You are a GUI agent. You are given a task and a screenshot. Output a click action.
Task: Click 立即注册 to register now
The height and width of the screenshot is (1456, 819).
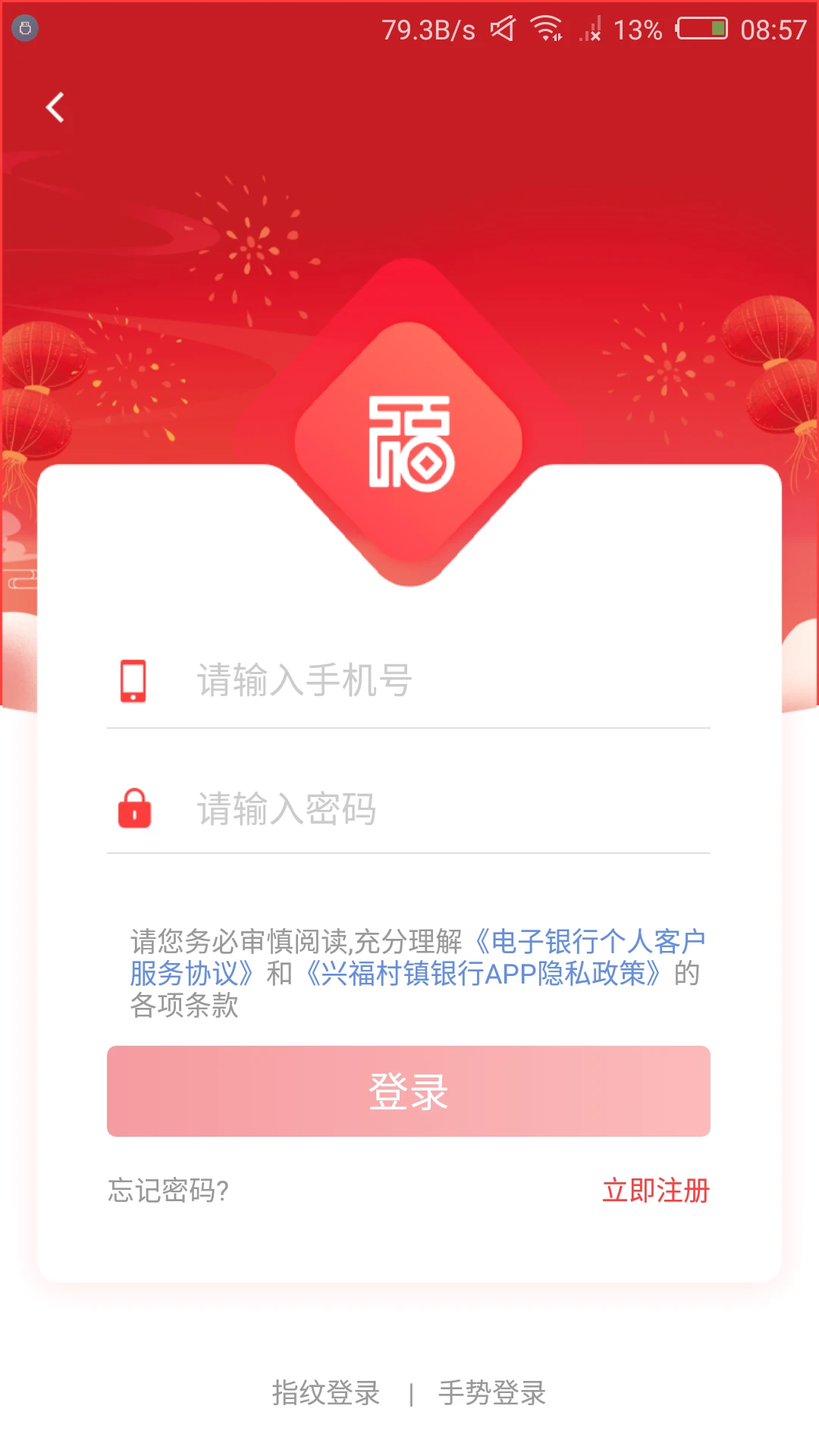point(657,1191)
